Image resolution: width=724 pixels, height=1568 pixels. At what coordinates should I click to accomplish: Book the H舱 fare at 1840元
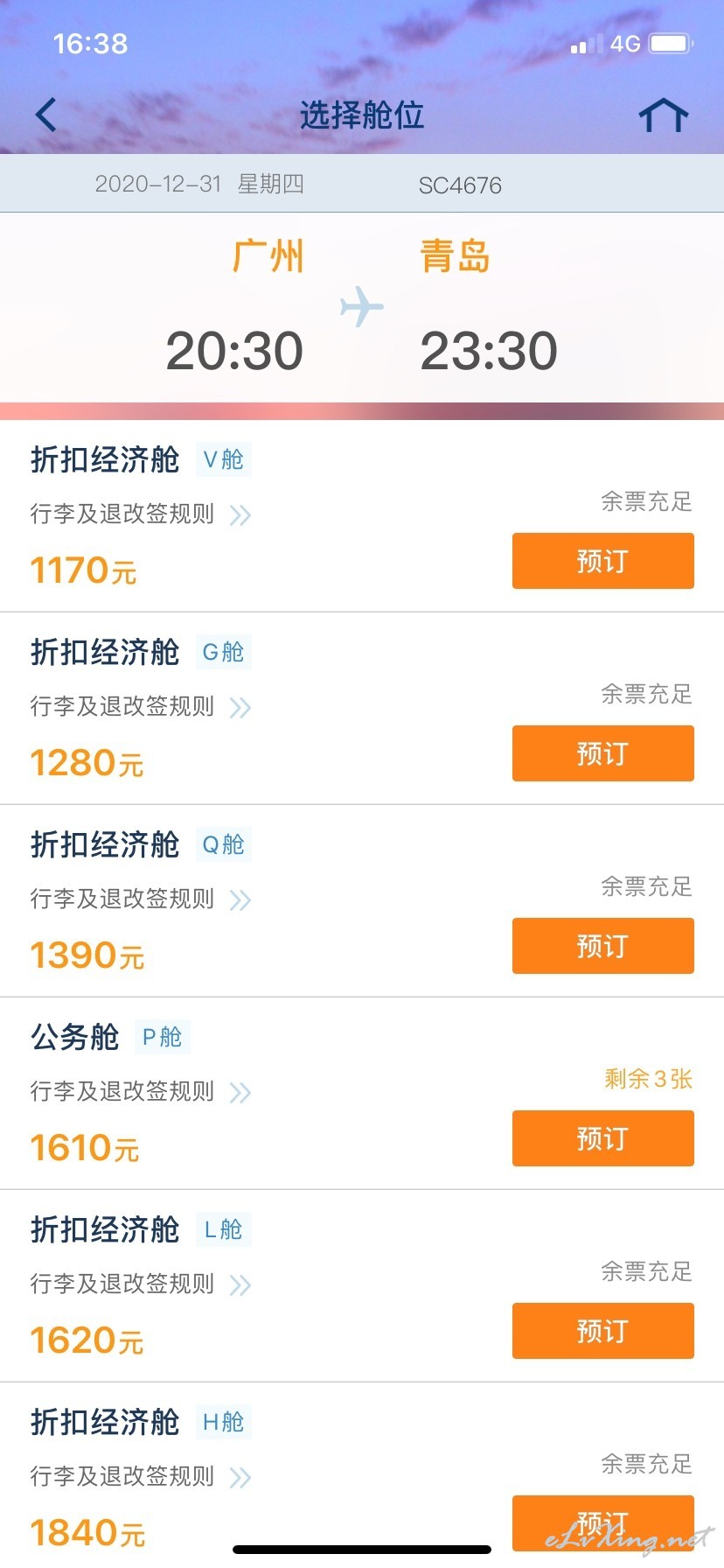click(602, 1523)
